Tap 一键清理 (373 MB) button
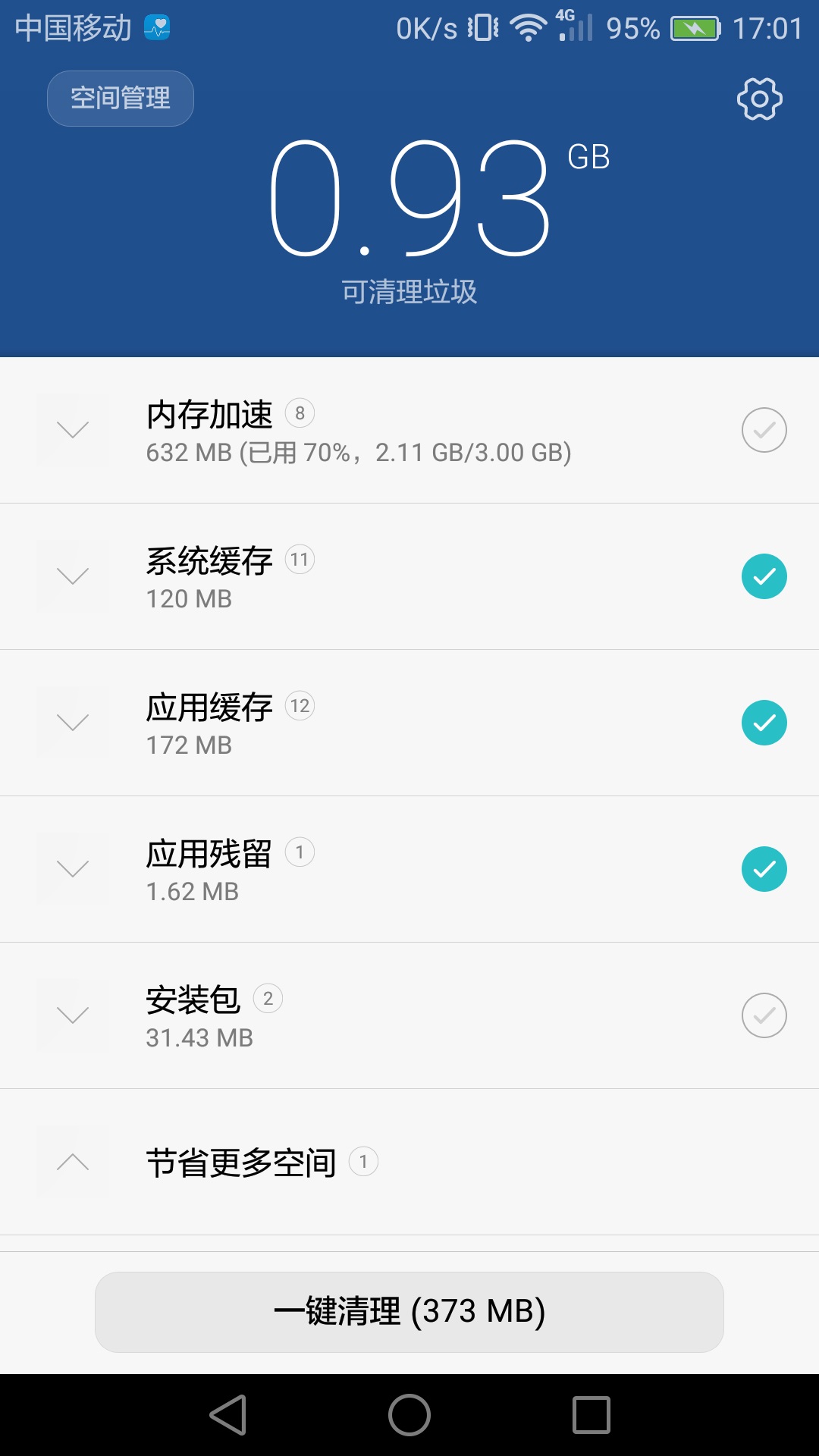 pos(409,1312)
